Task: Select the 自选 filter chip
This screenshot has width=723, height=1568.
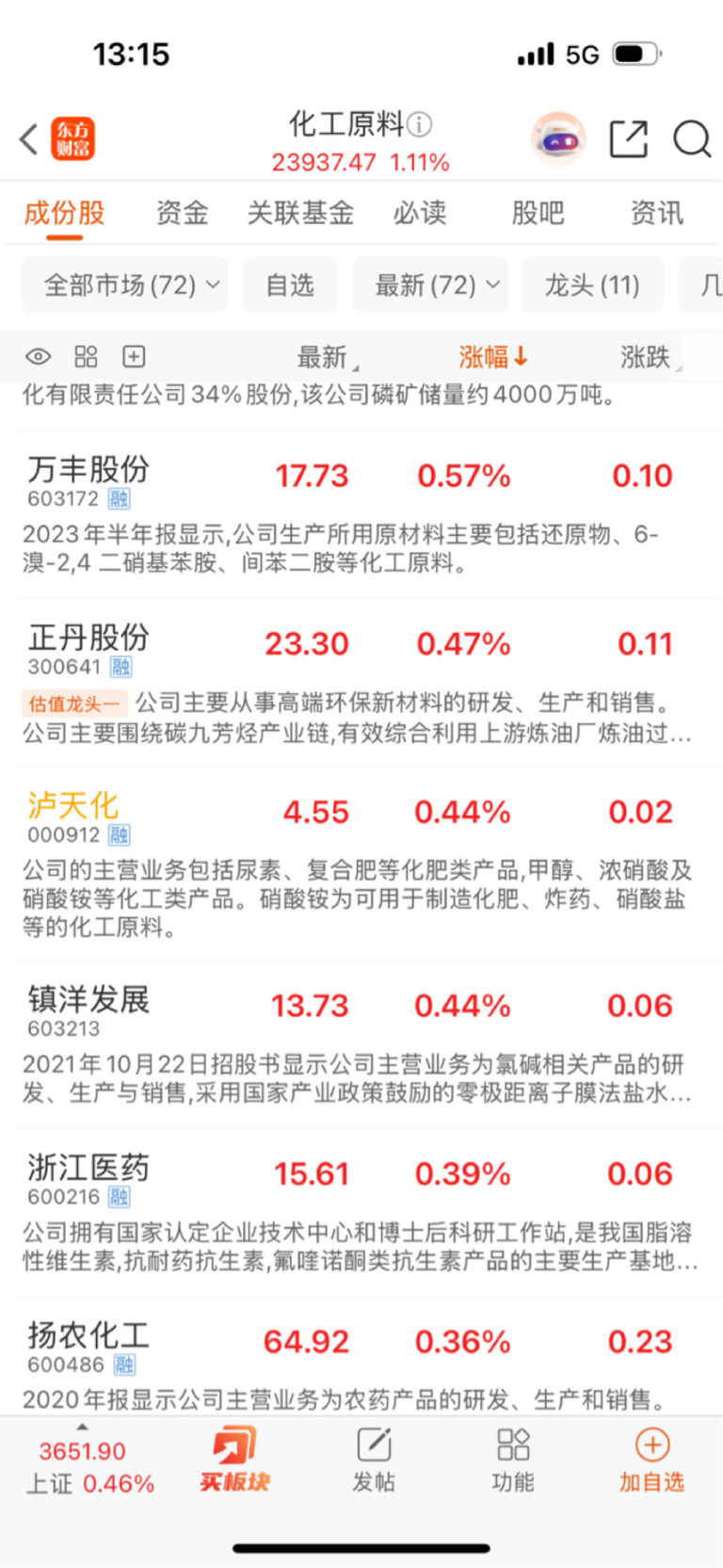Action: [290, 284]
